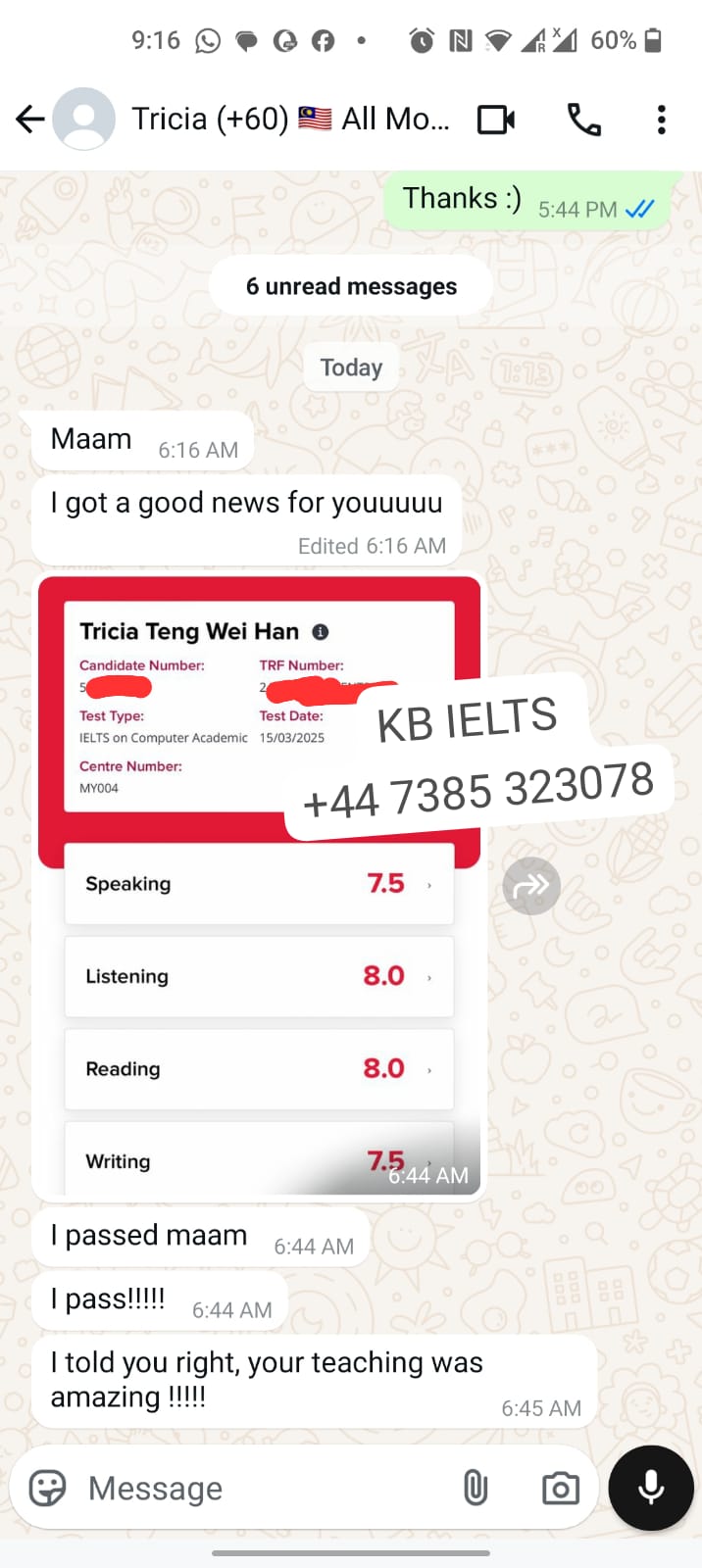Open Tricia's profile picture

83,120
